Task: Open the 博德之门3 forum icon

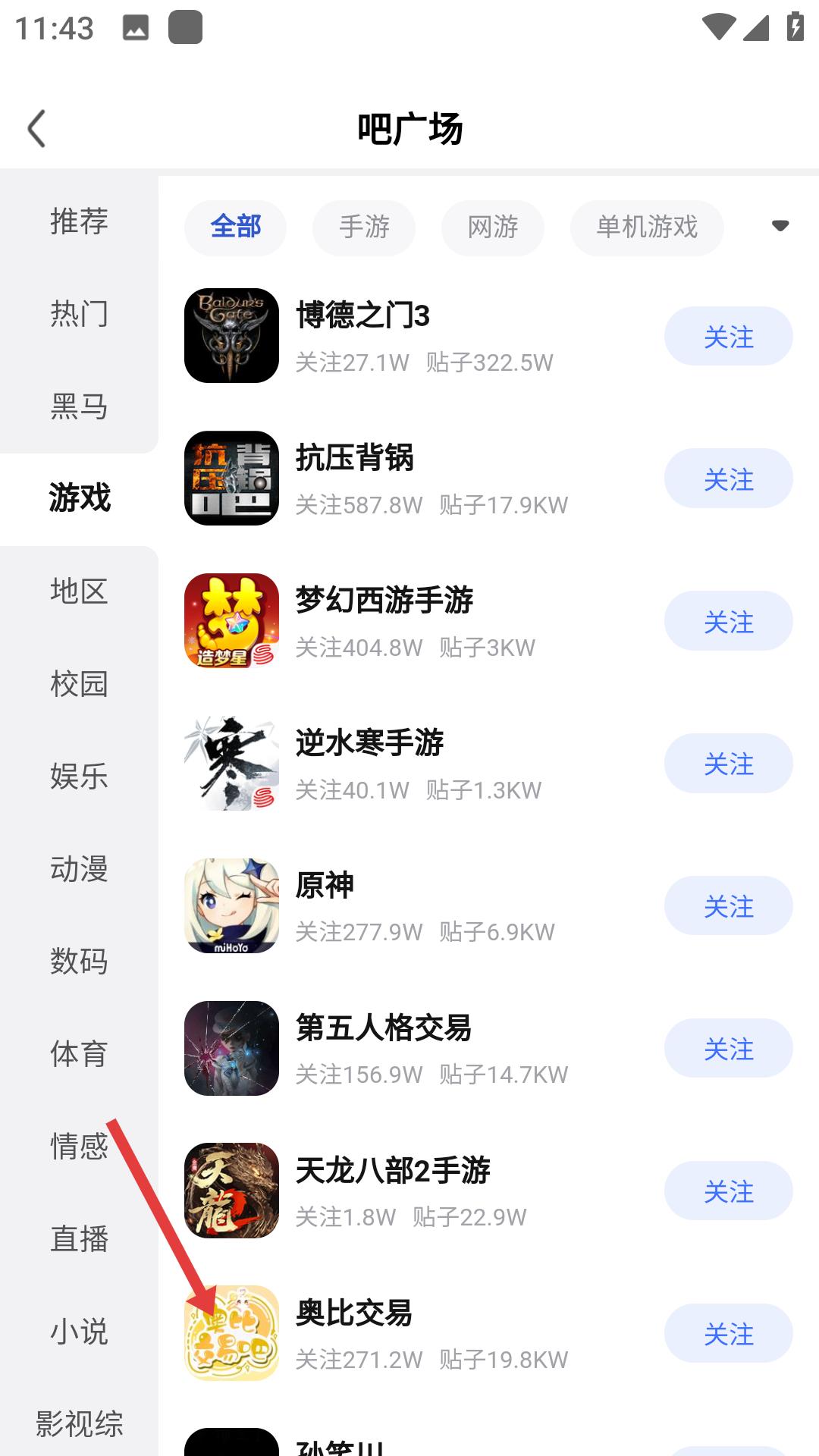Action: pyautogui.click(x=231, y=336)
